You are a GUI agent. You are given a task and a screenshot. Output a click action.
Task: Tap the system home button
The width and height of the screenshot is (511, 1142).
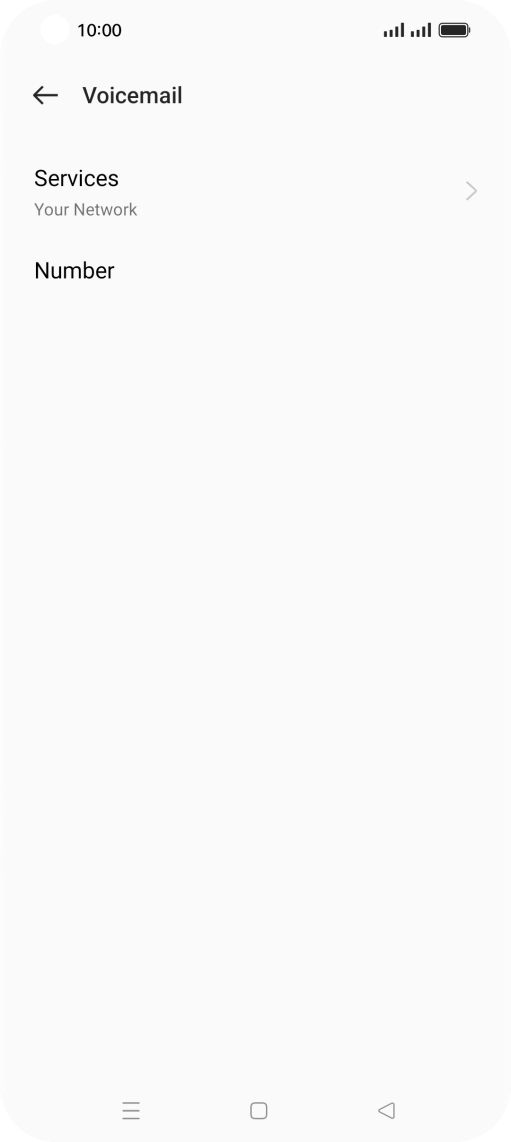coord(258,1110)
